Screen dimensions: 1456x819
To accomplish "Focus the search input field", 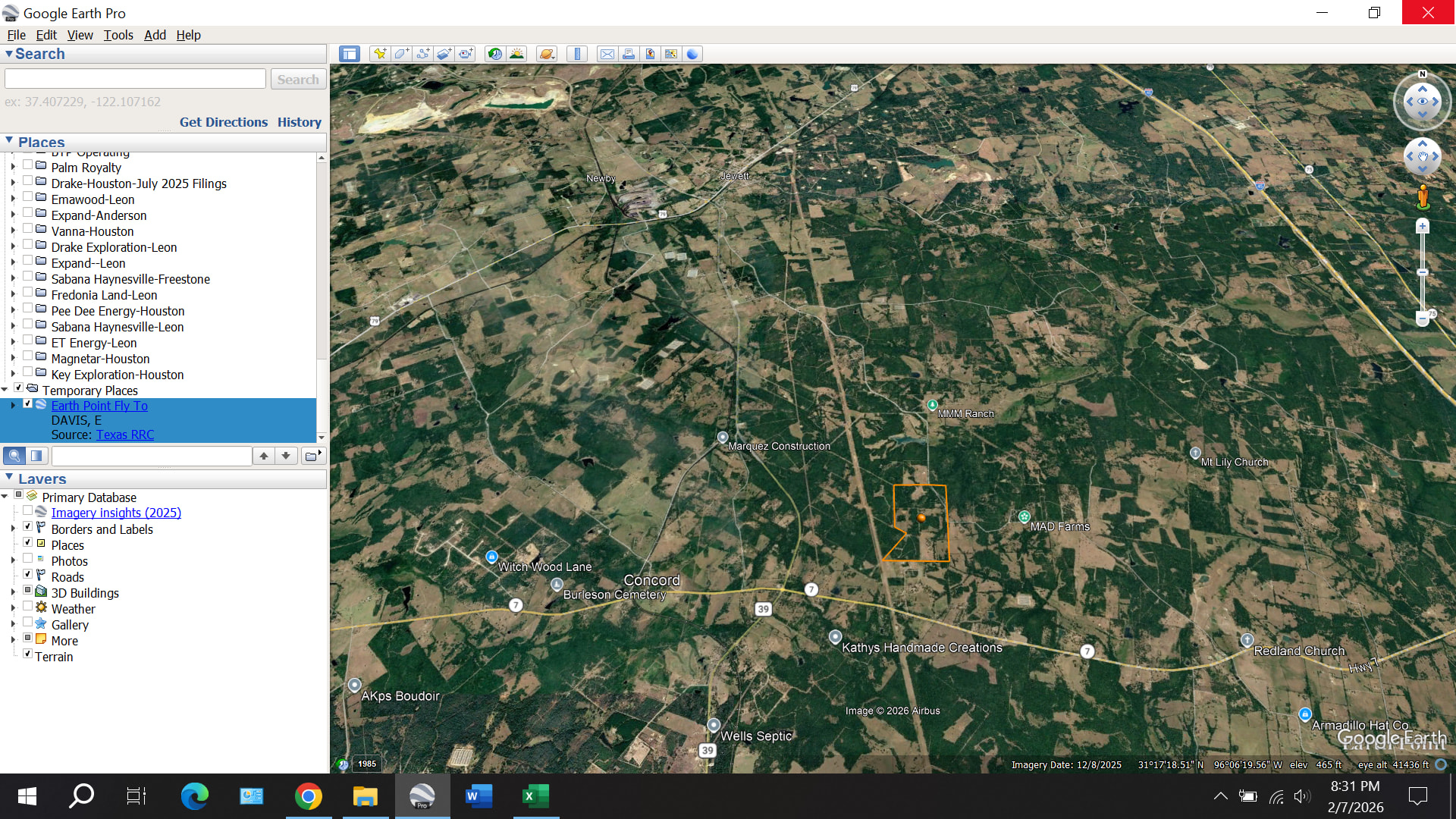I will [135, 80].
